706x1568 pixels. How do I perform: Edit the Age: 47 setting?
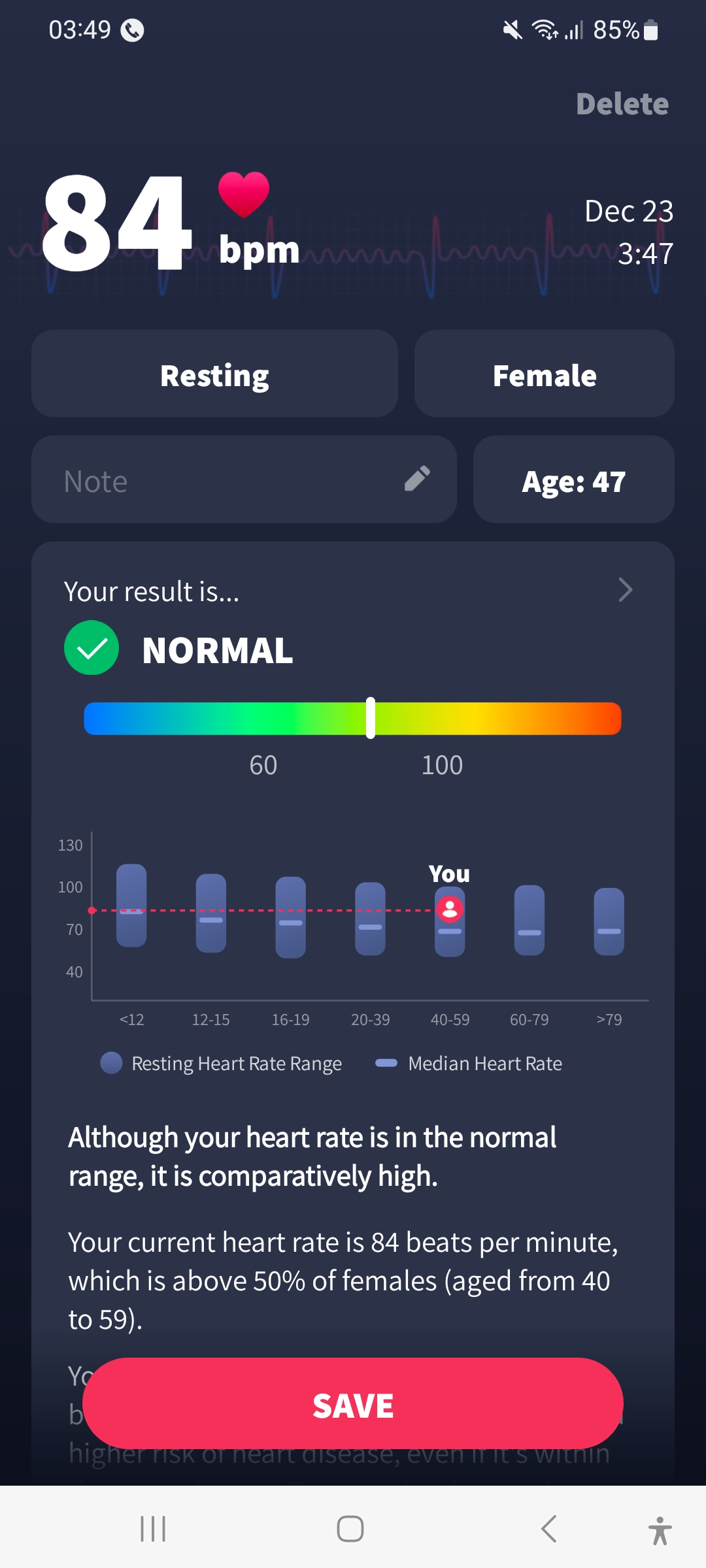573,480
